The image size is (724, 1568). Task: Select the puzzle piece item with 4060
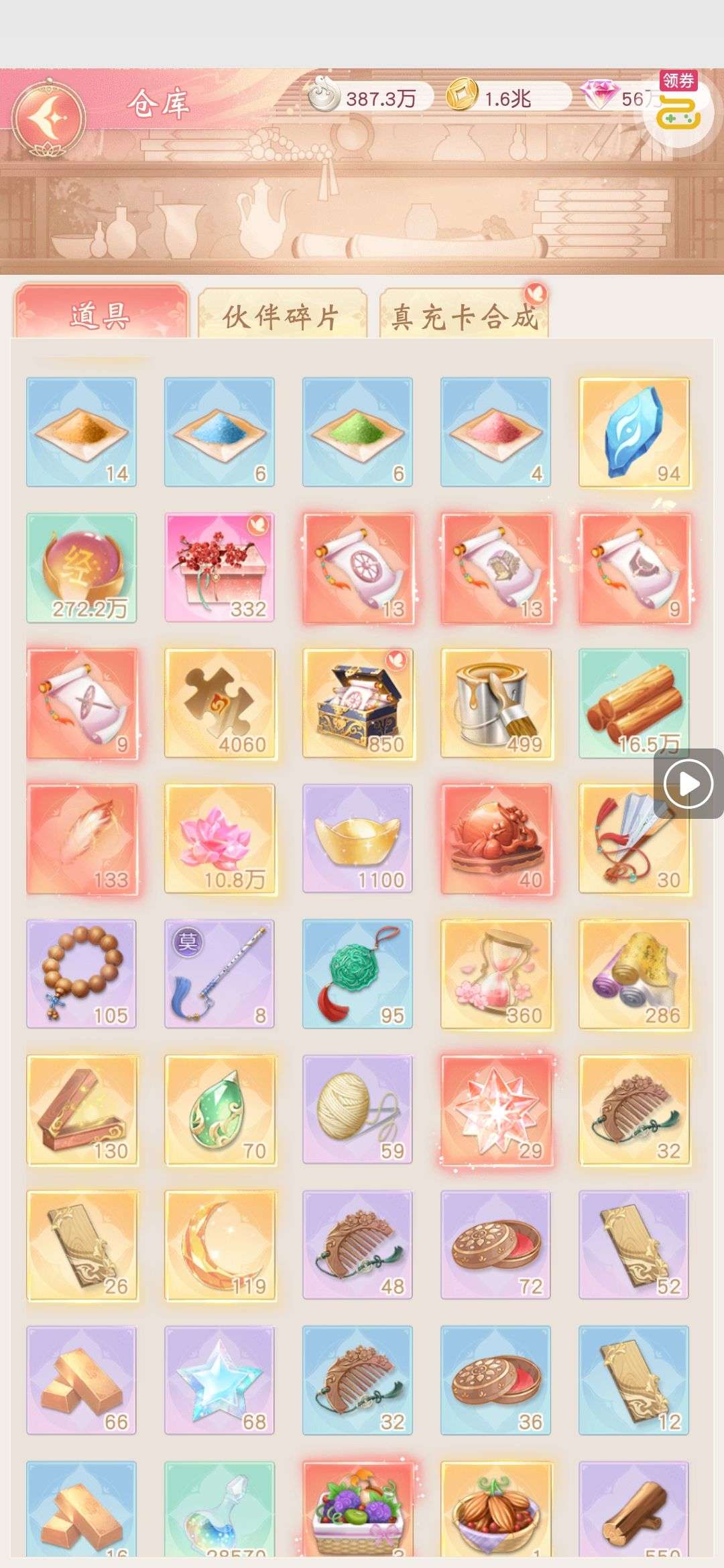coord(219,704)
